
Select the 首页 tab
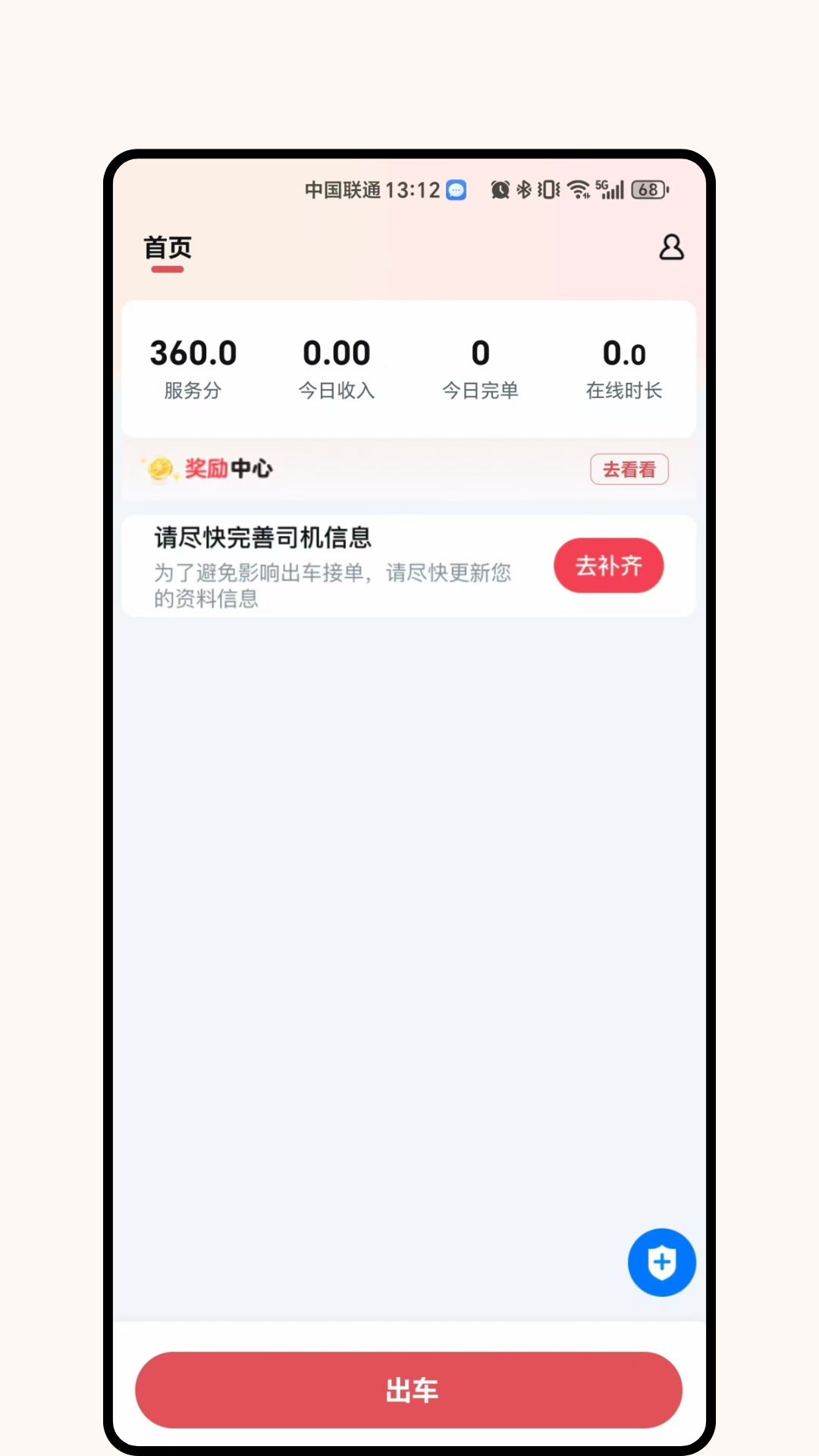[x=168, y=248]
